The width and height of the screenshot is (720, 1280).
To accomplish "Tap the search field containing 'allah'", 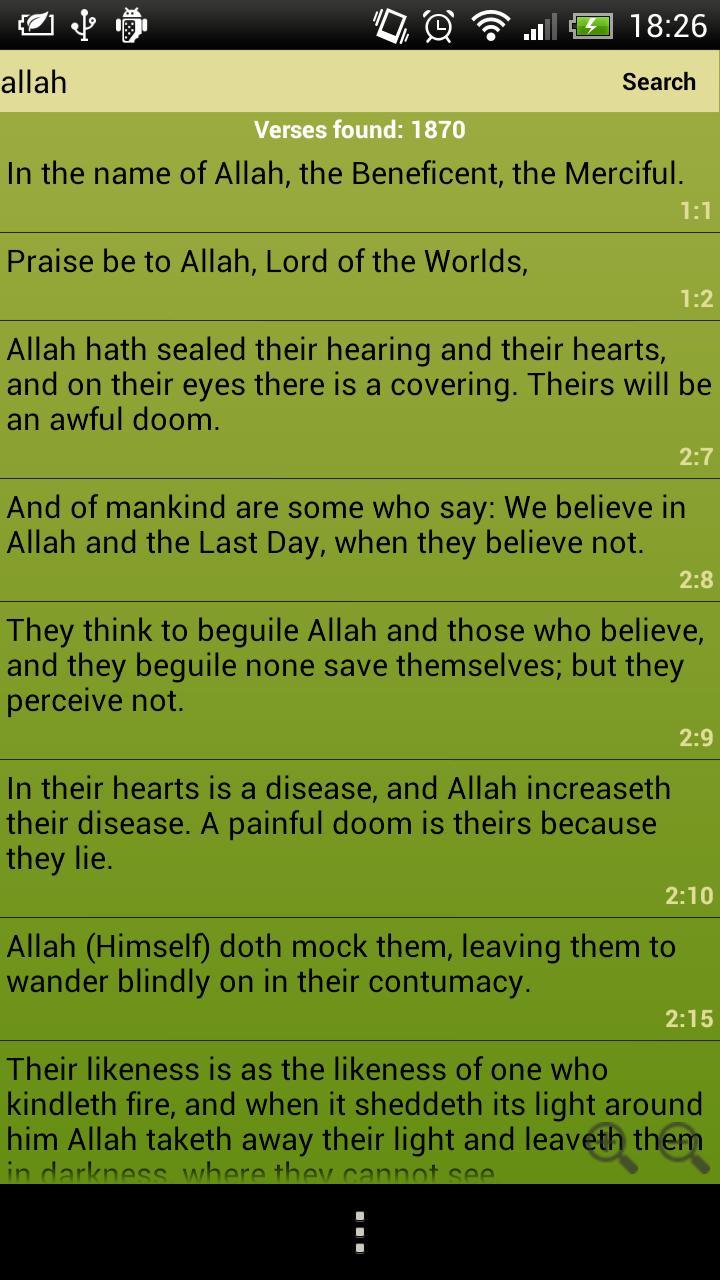I will pyautogui.click(x=300, y=82).
